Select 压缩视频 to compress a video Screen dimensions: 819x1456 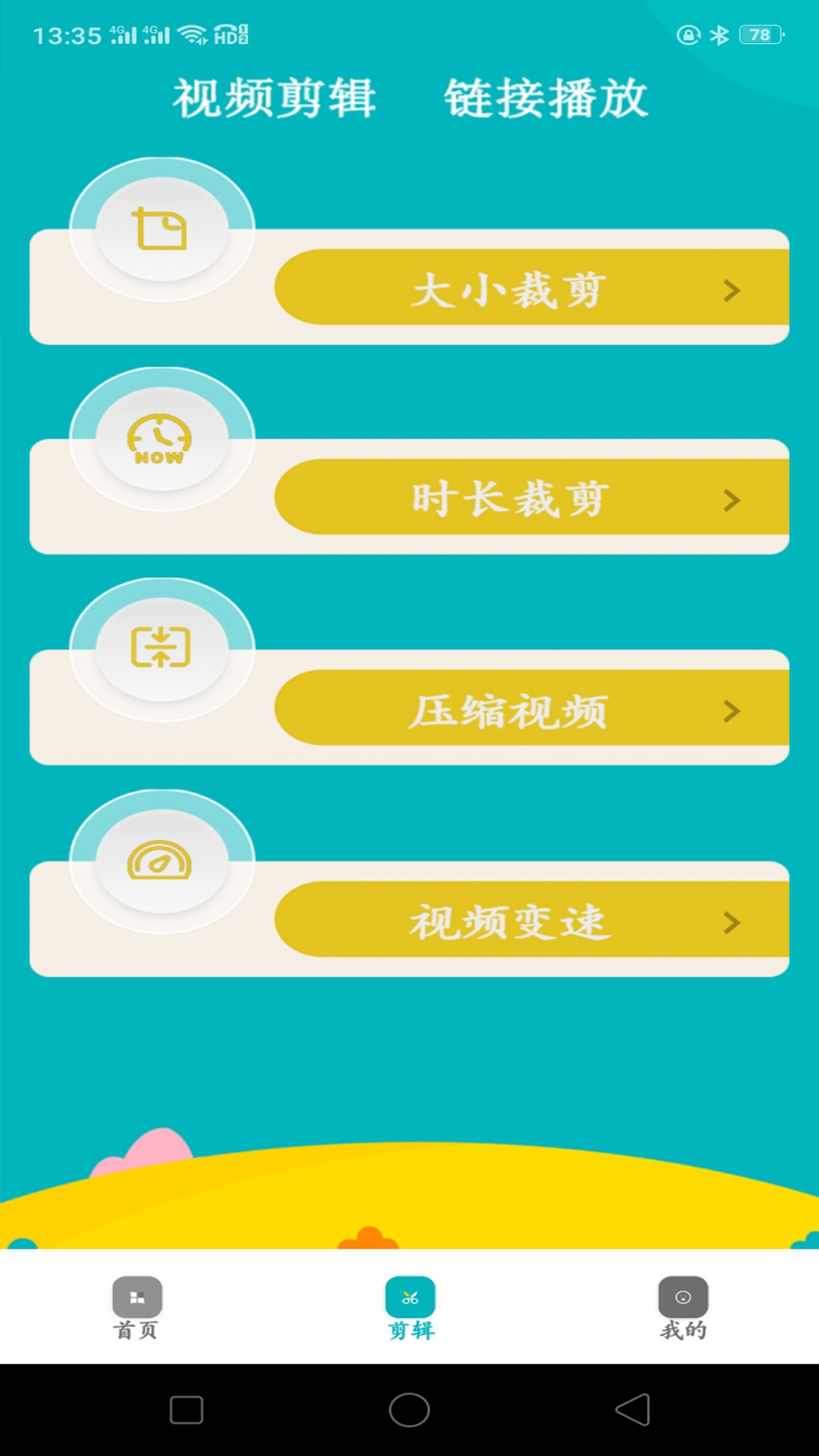point(532,708)
